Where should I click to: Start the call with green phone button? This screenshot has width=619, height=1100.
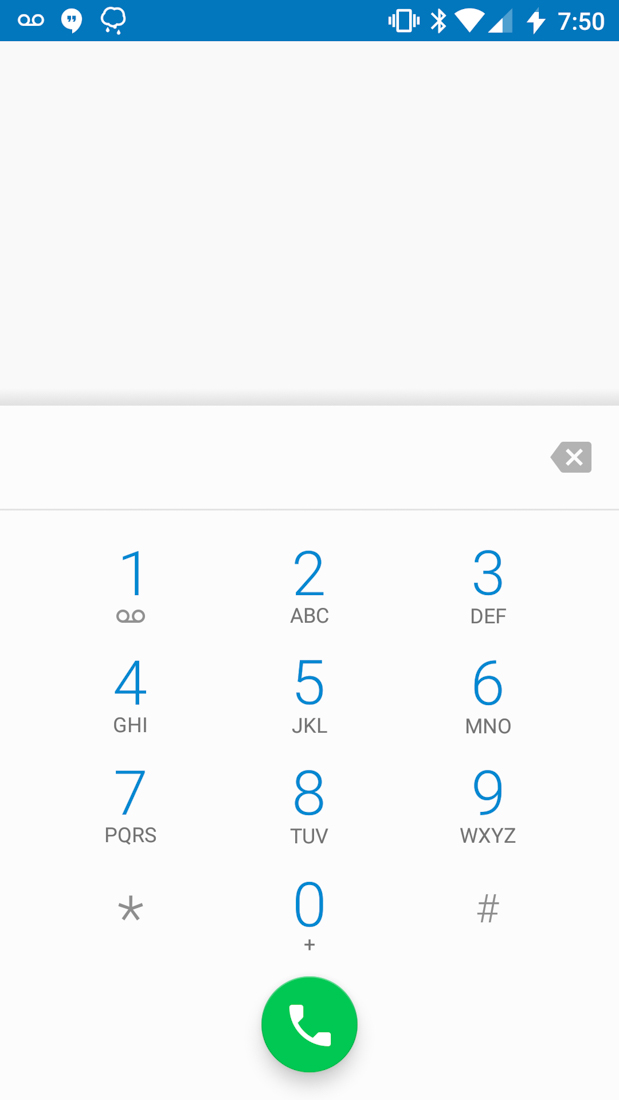(x=309, y=1024)
